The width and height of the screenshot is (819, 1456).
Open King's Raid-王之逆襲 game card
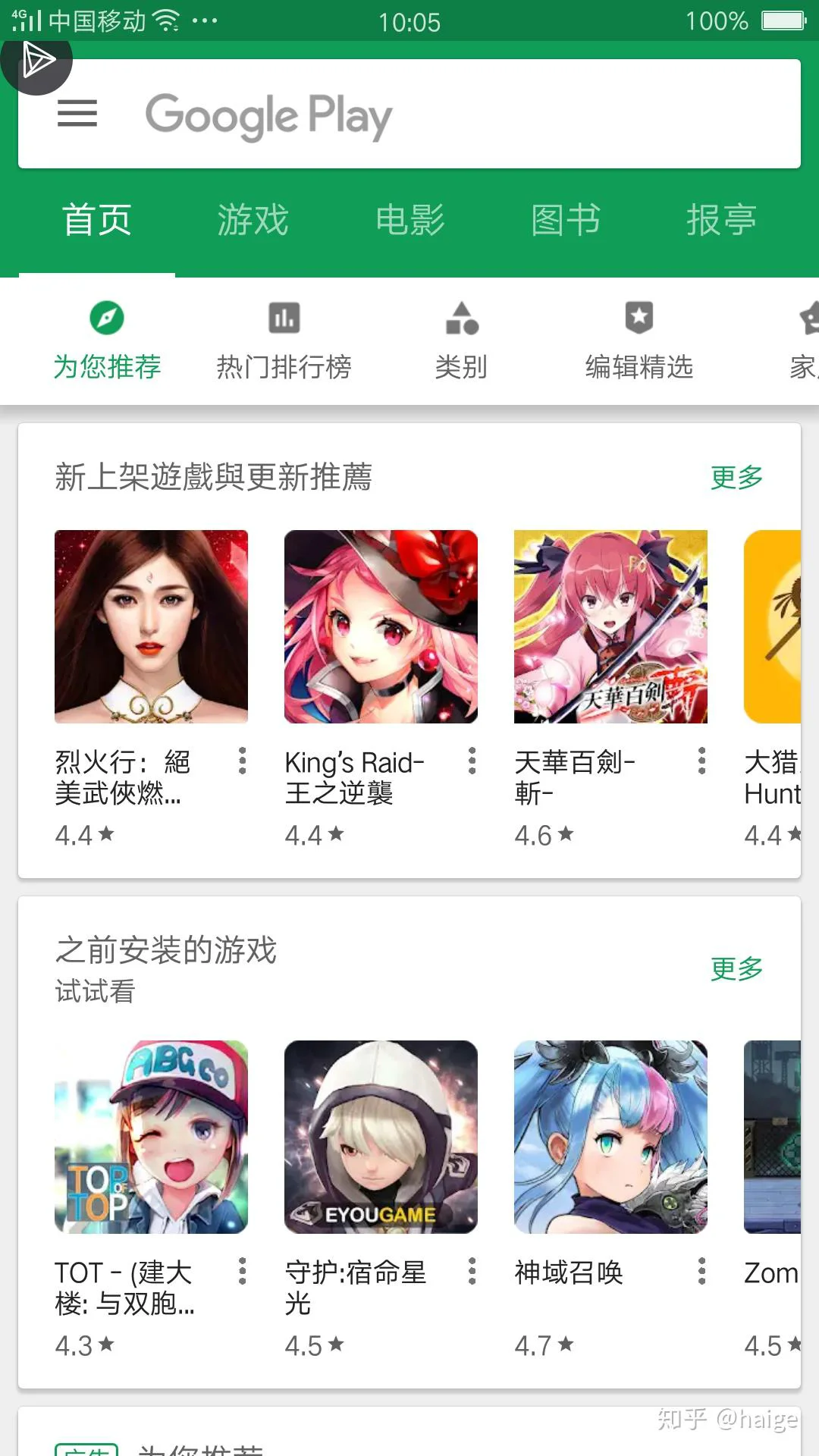381,626
